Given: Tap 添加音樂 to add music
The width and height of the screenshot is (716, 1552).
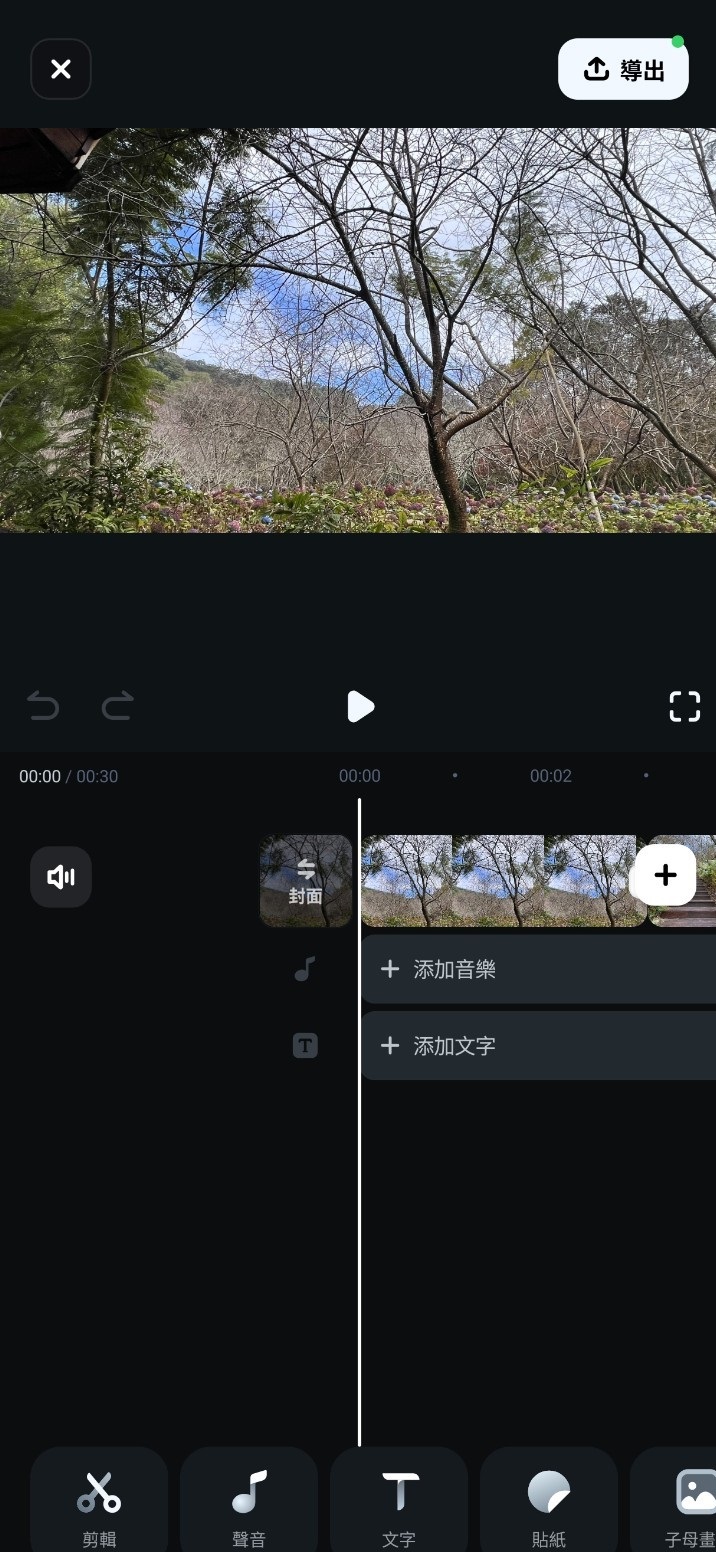Looking at the screenshot, I should point(455,969).
